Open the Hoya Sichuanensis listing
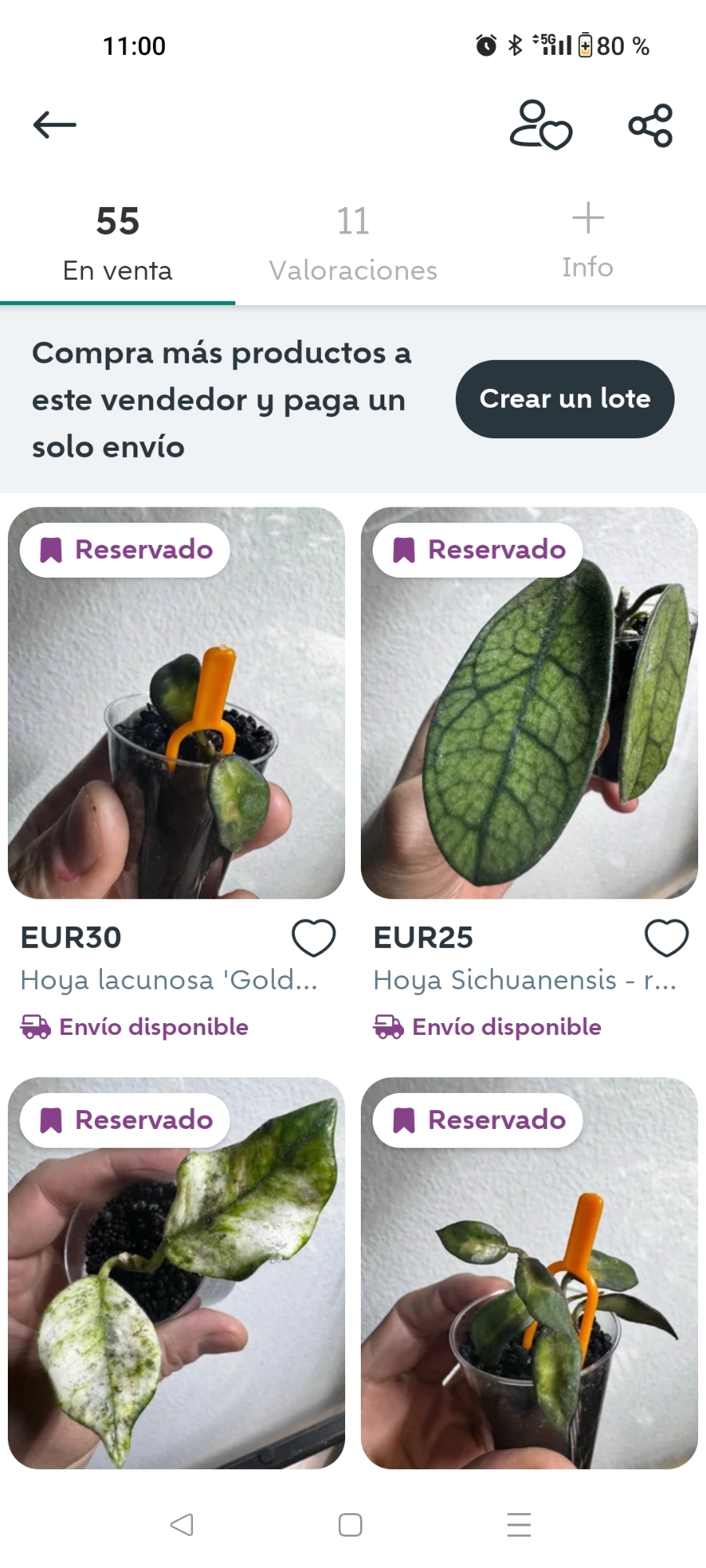Viewport: 706px width, 1568px height. [529, 703]
